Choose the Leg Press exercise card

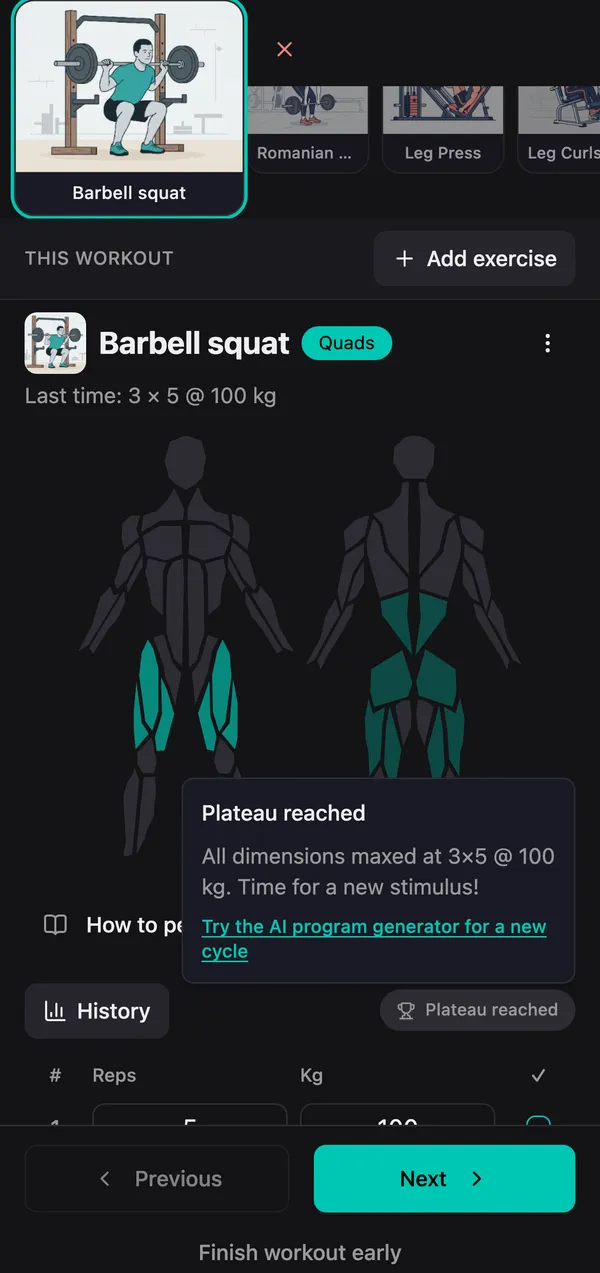[442, 129]
